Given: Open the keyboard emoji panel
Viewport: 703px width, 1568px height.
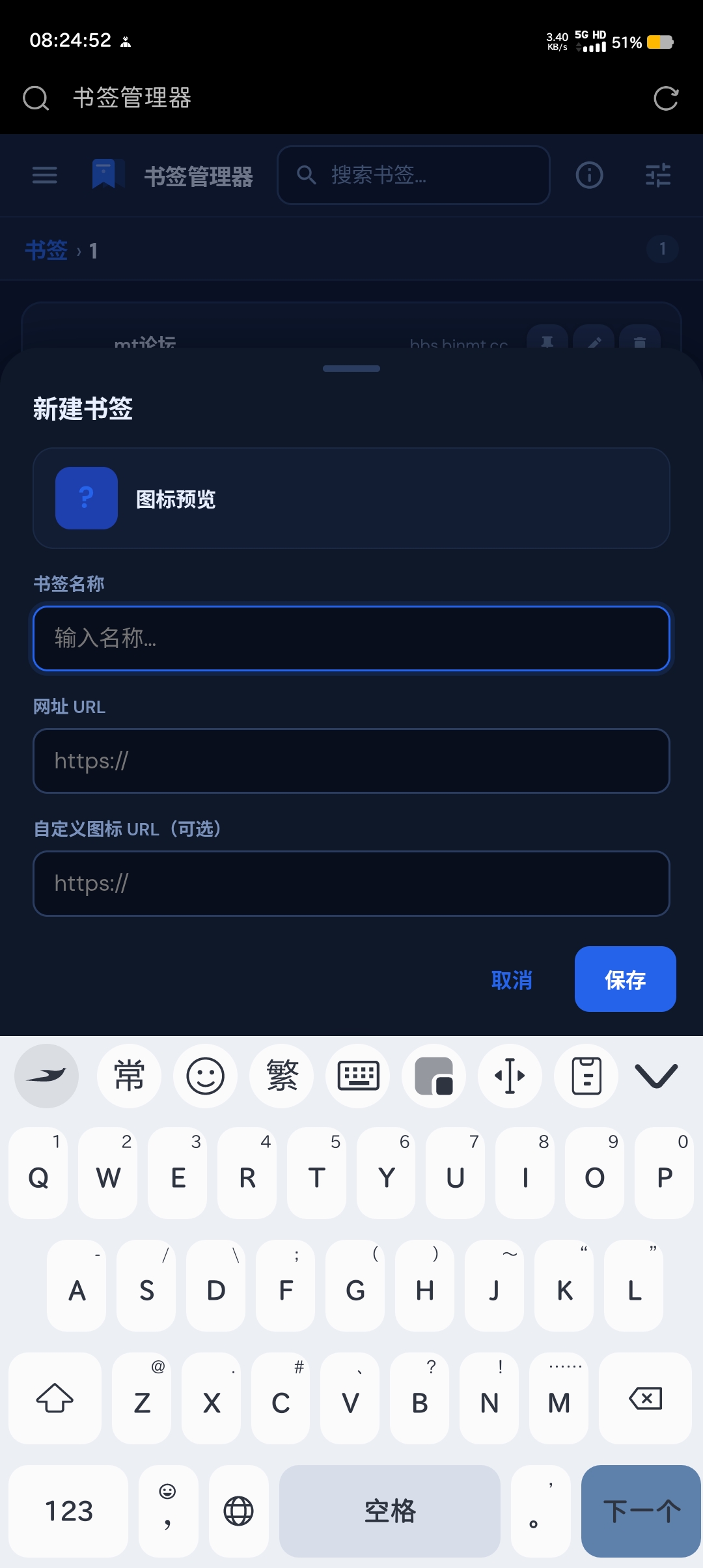Looking at the screenshot, I should click(x=206, y=1076).
